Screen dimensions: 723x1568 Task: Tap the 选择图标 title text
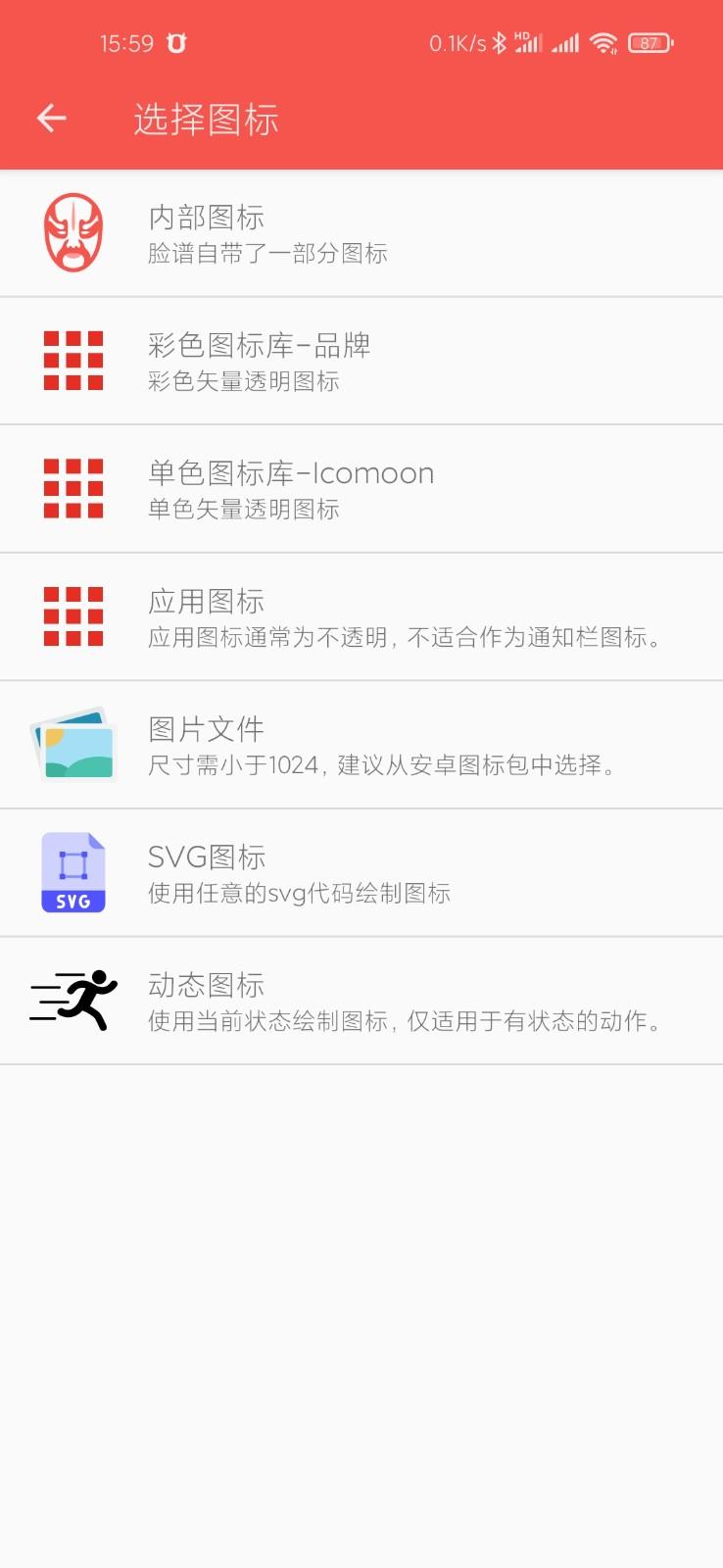click(x=206, y=118)
